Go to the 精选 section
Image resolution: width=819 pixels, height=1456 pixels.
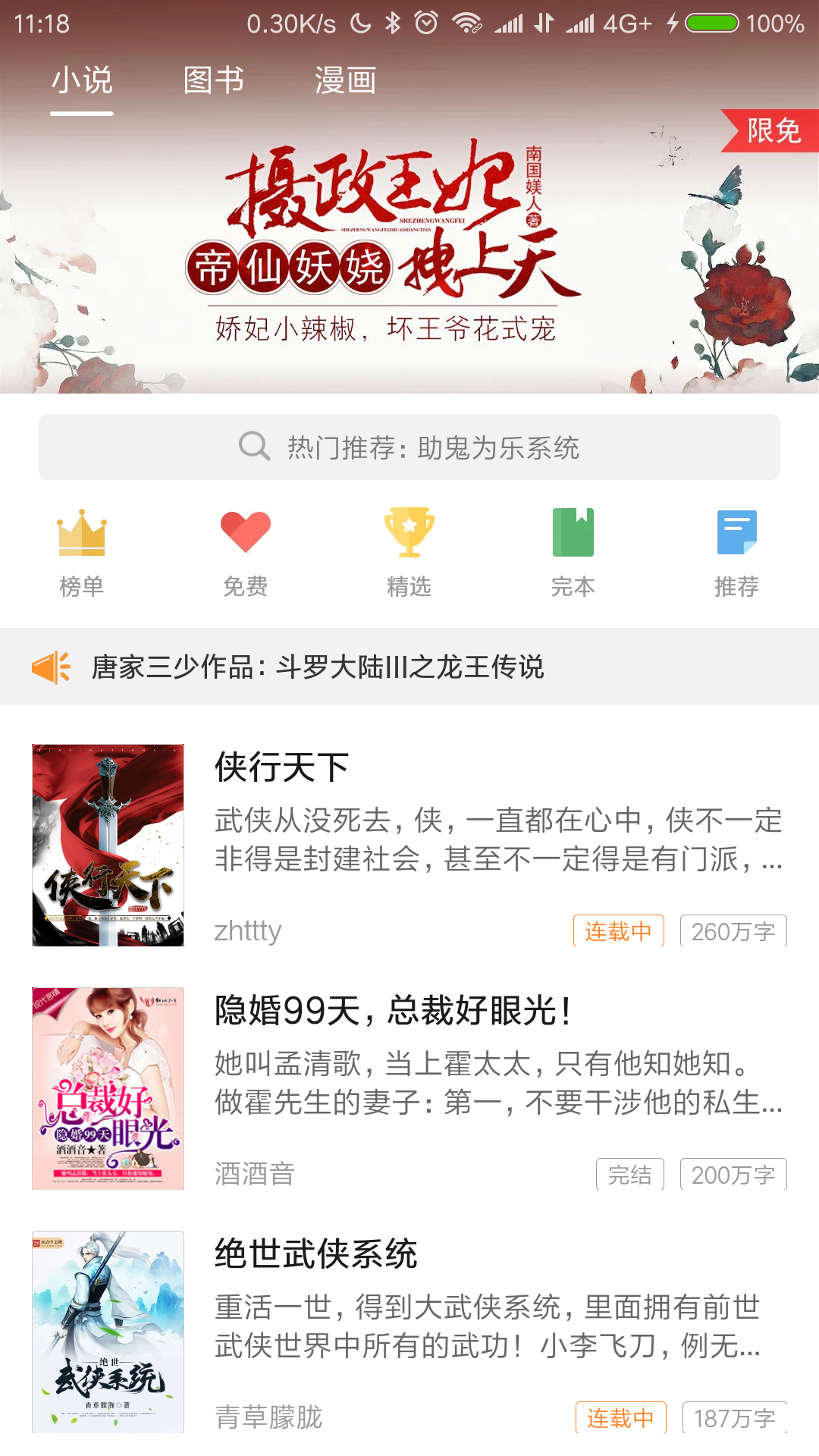pos(409,552)
